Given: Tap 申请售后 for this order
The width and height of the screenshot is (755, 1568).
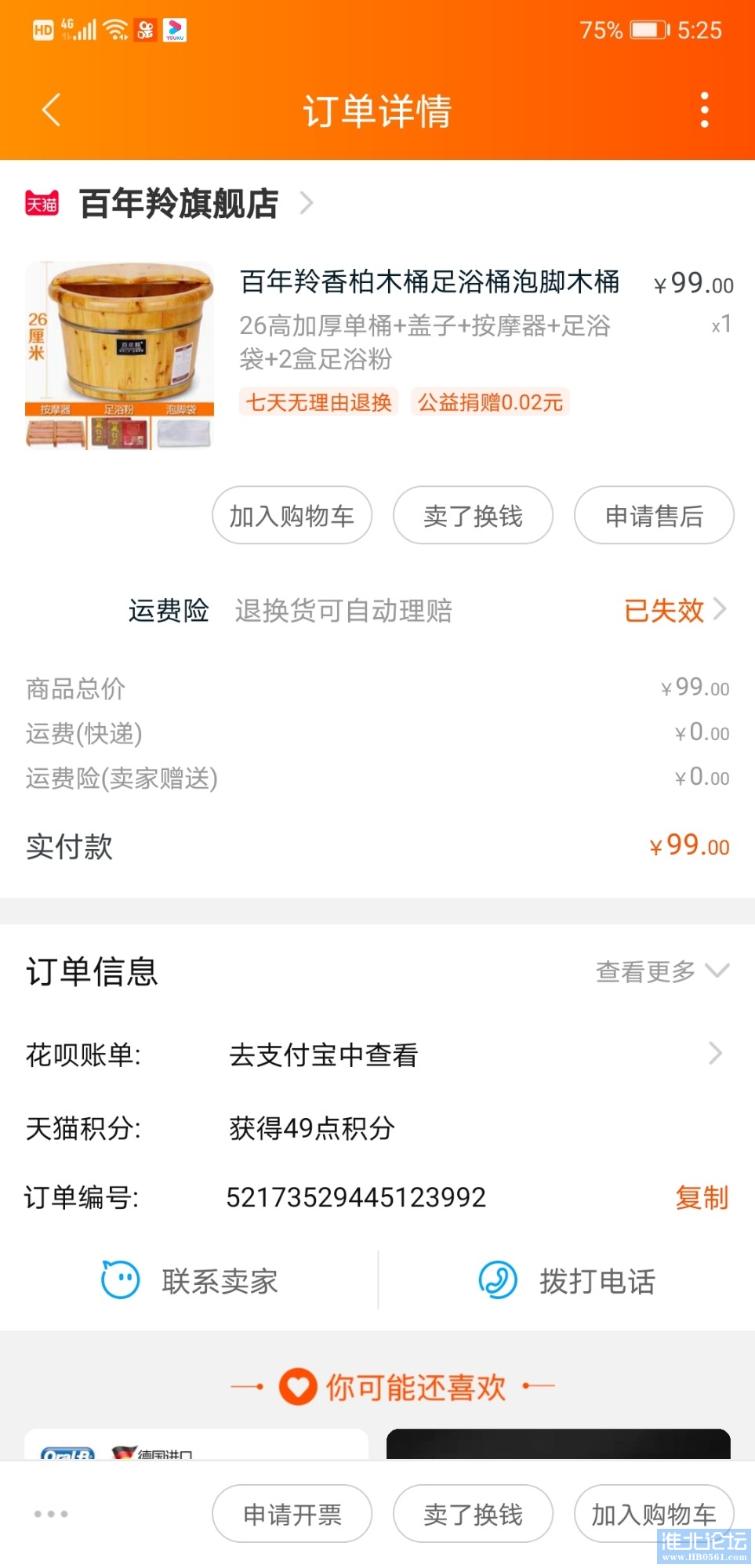Looking at the screenshot, I should pos(654,516).
